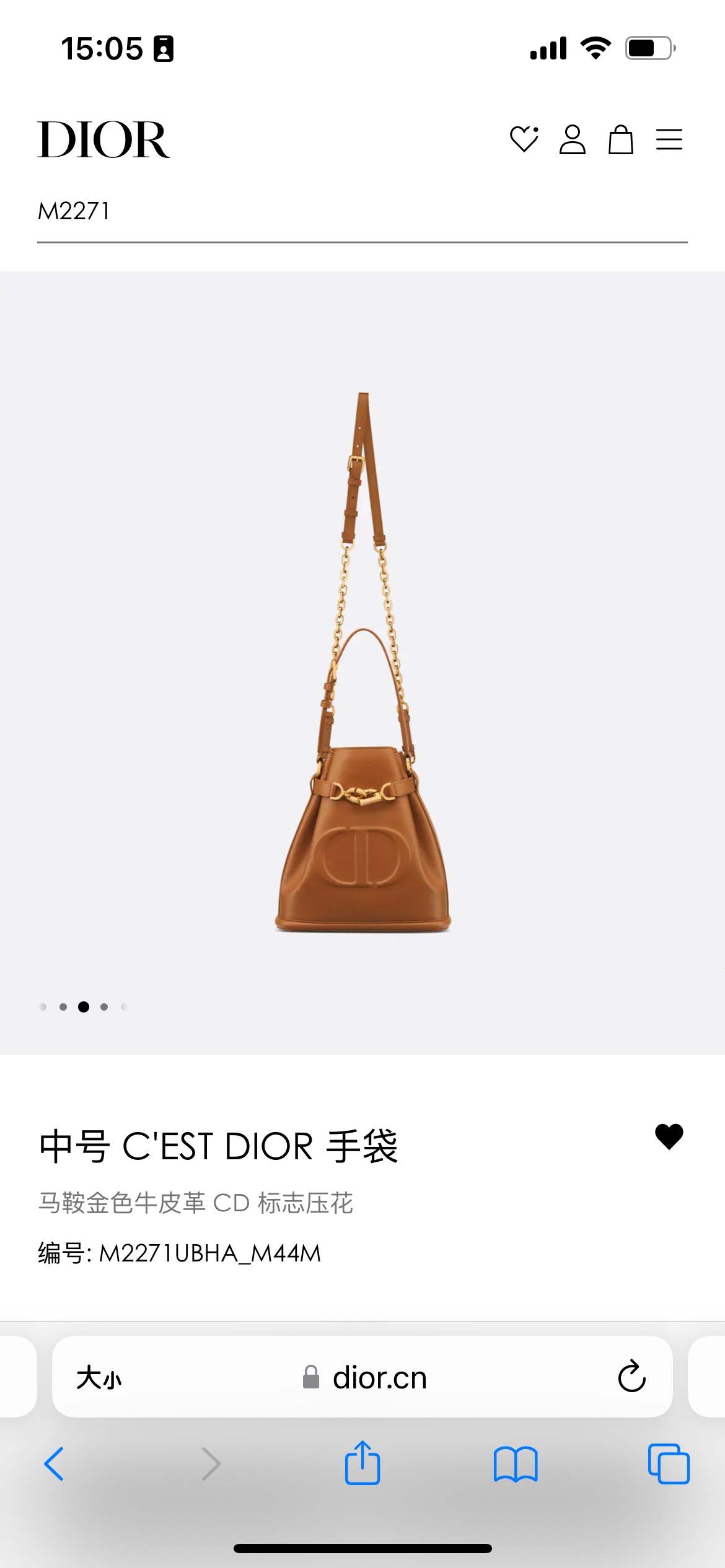Show all open Safari tabs
This screenshot has height=1568, width=725.
669,1464
